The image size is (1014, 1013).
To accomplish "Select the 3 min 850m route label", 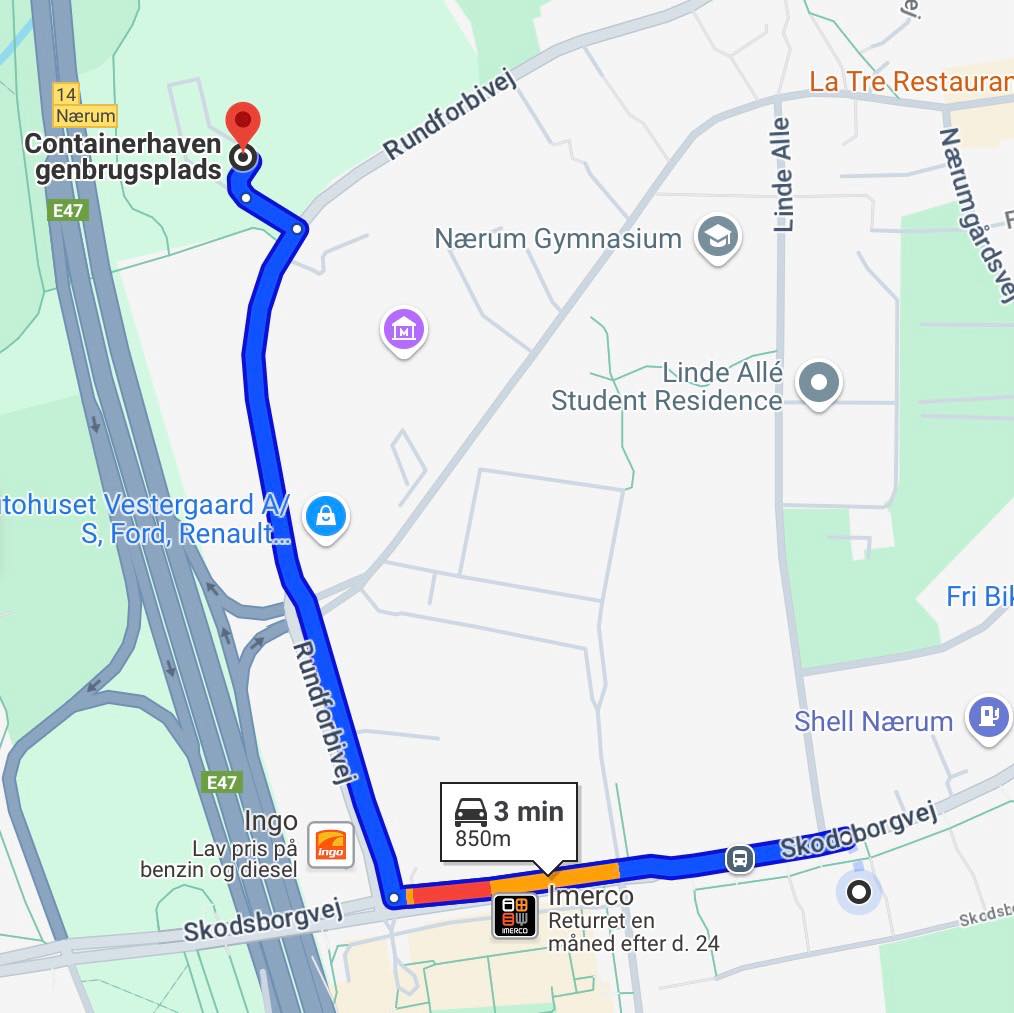I will [x=509, y=822].
